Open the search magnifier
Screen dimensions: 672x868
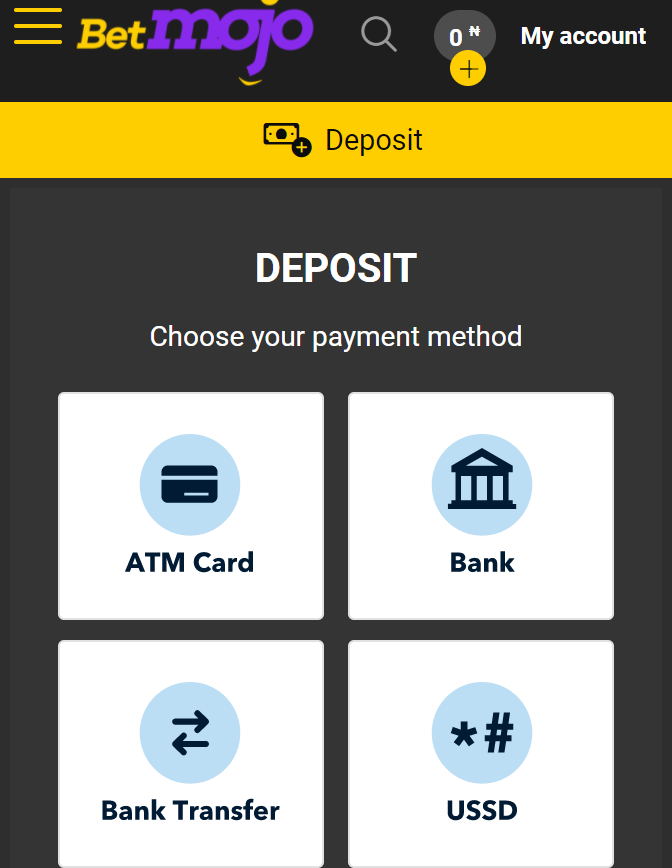tap(379, 35)
